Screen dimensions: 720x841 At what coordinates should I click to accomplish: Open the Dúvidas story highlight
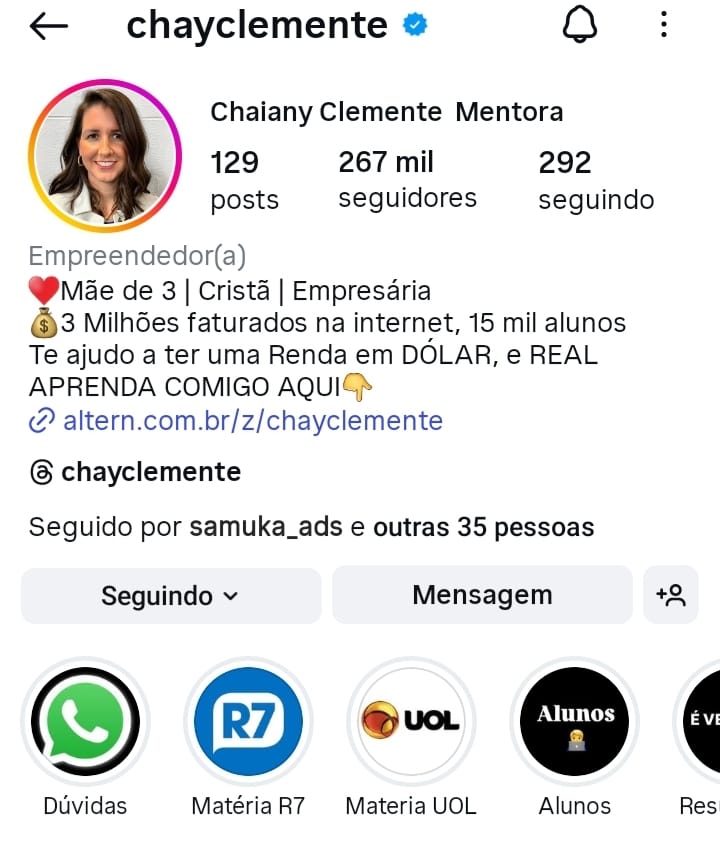[x=85, y=722]
